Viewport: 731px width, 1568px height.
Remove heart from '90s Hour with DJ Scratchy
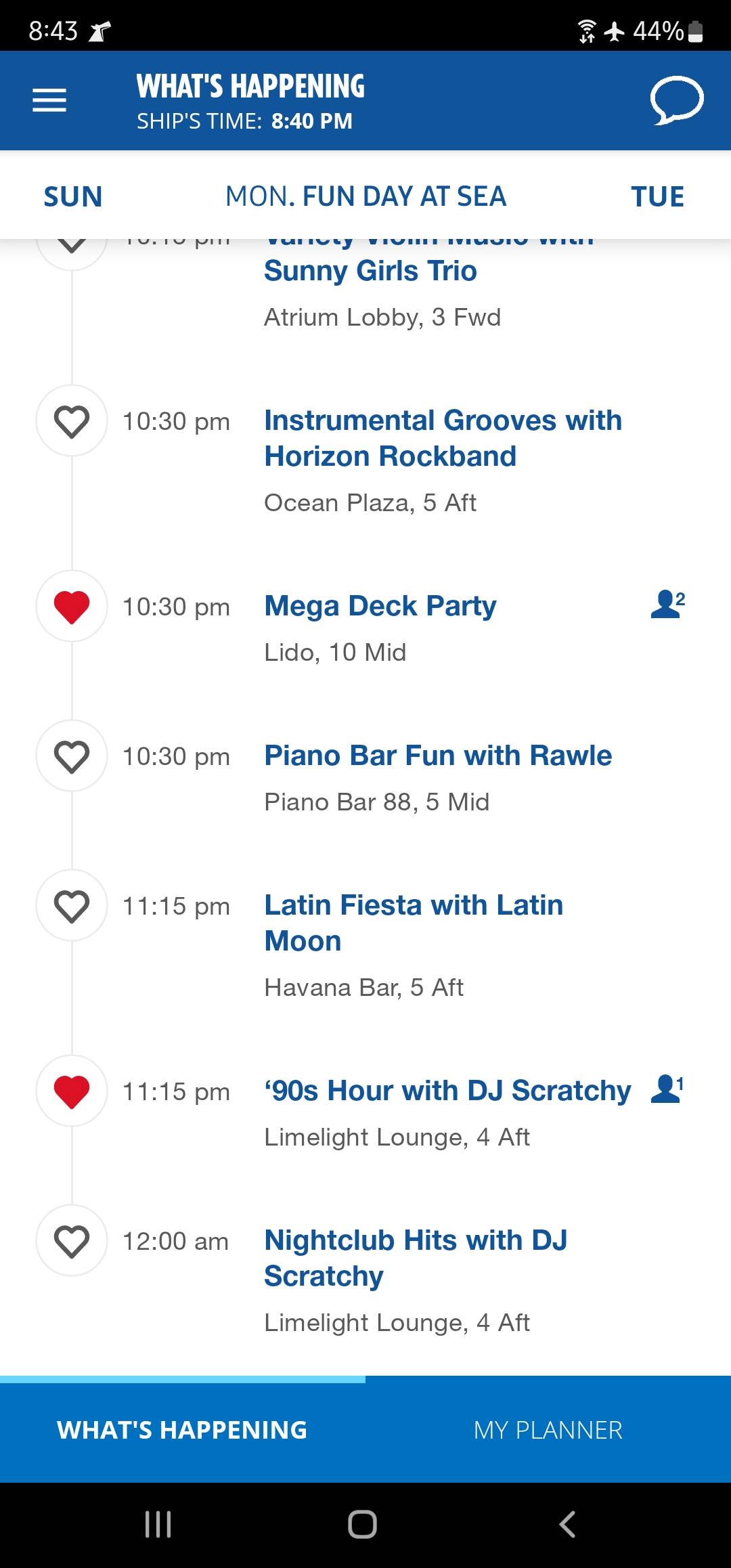72,1091
